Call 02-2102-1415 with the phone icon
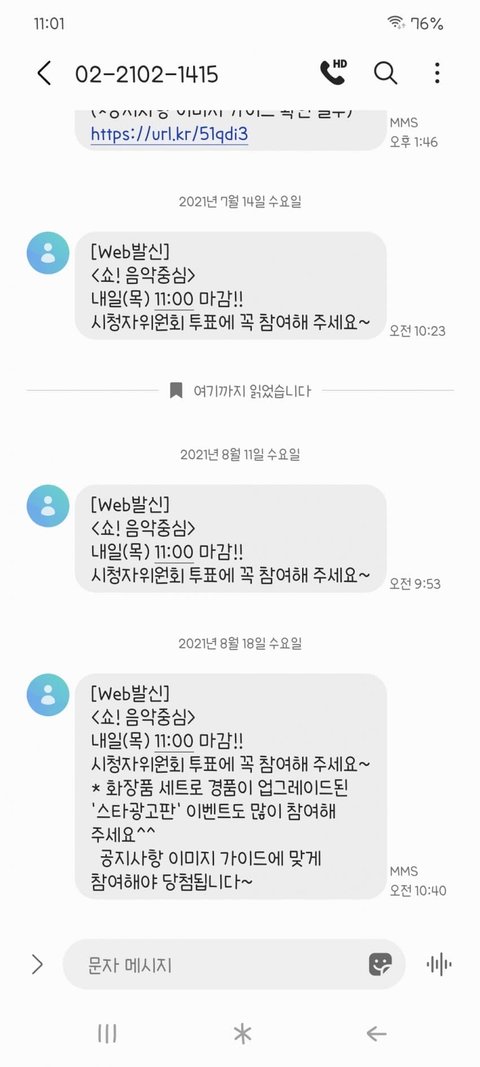480x1067 pixels. point(333,72)
